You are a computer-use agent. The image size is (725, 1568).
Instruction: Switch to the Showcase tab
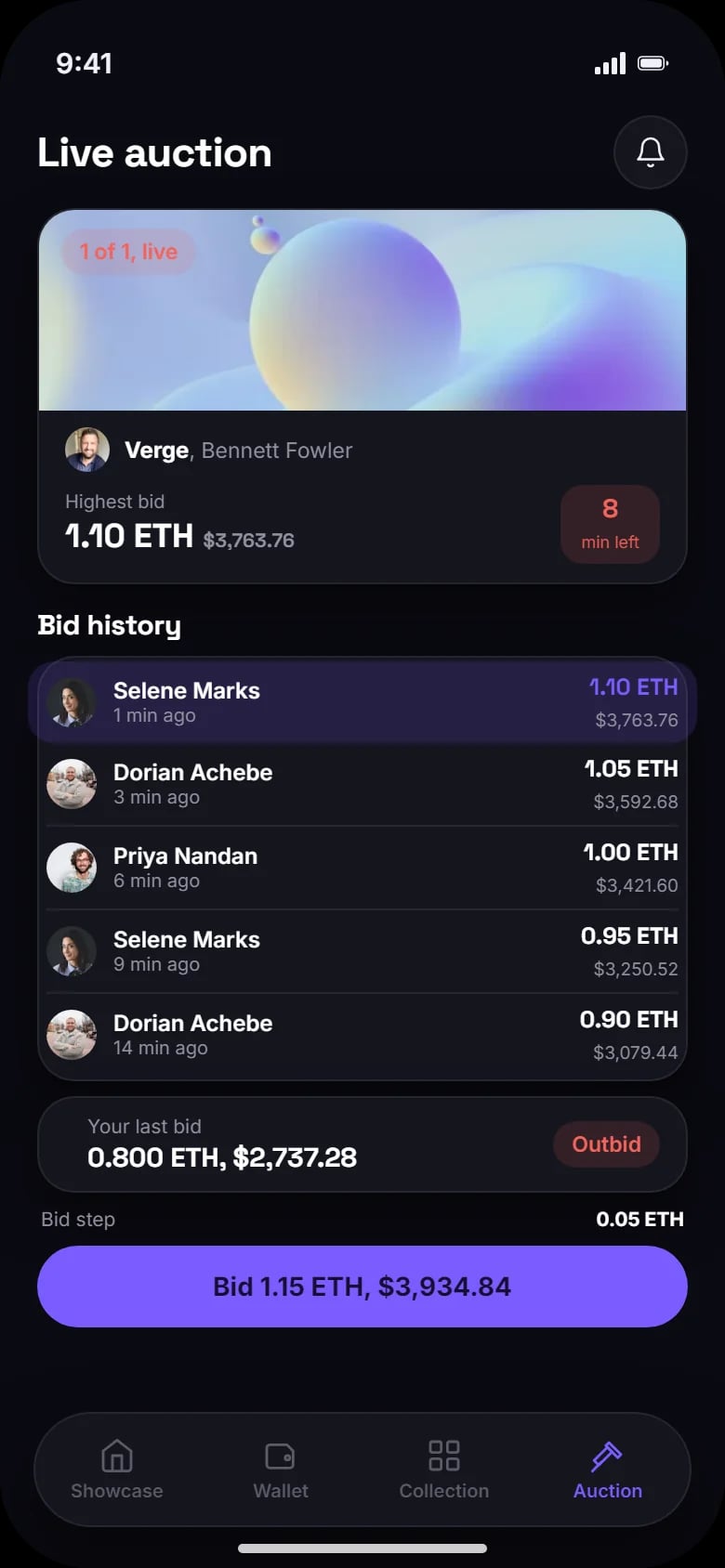click(117, 1470)
